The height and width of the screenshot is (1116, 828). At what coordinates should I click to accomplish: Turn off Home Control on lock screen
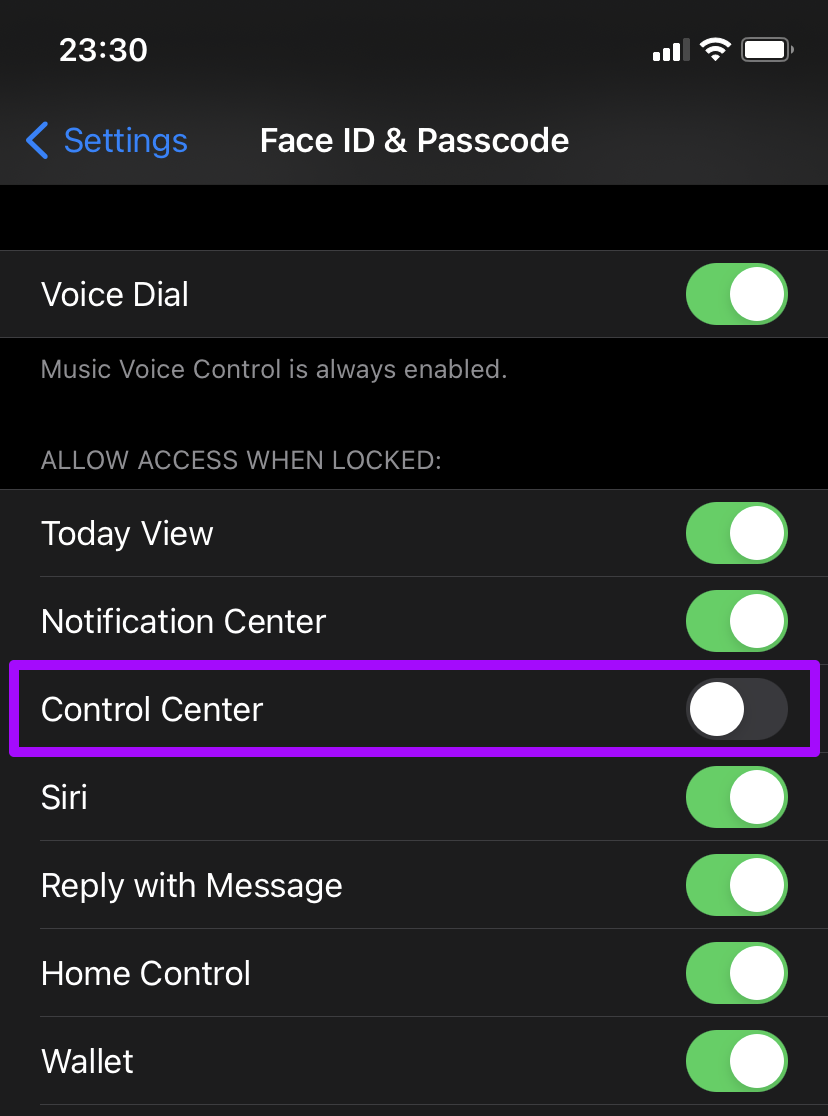click(736, 973)
